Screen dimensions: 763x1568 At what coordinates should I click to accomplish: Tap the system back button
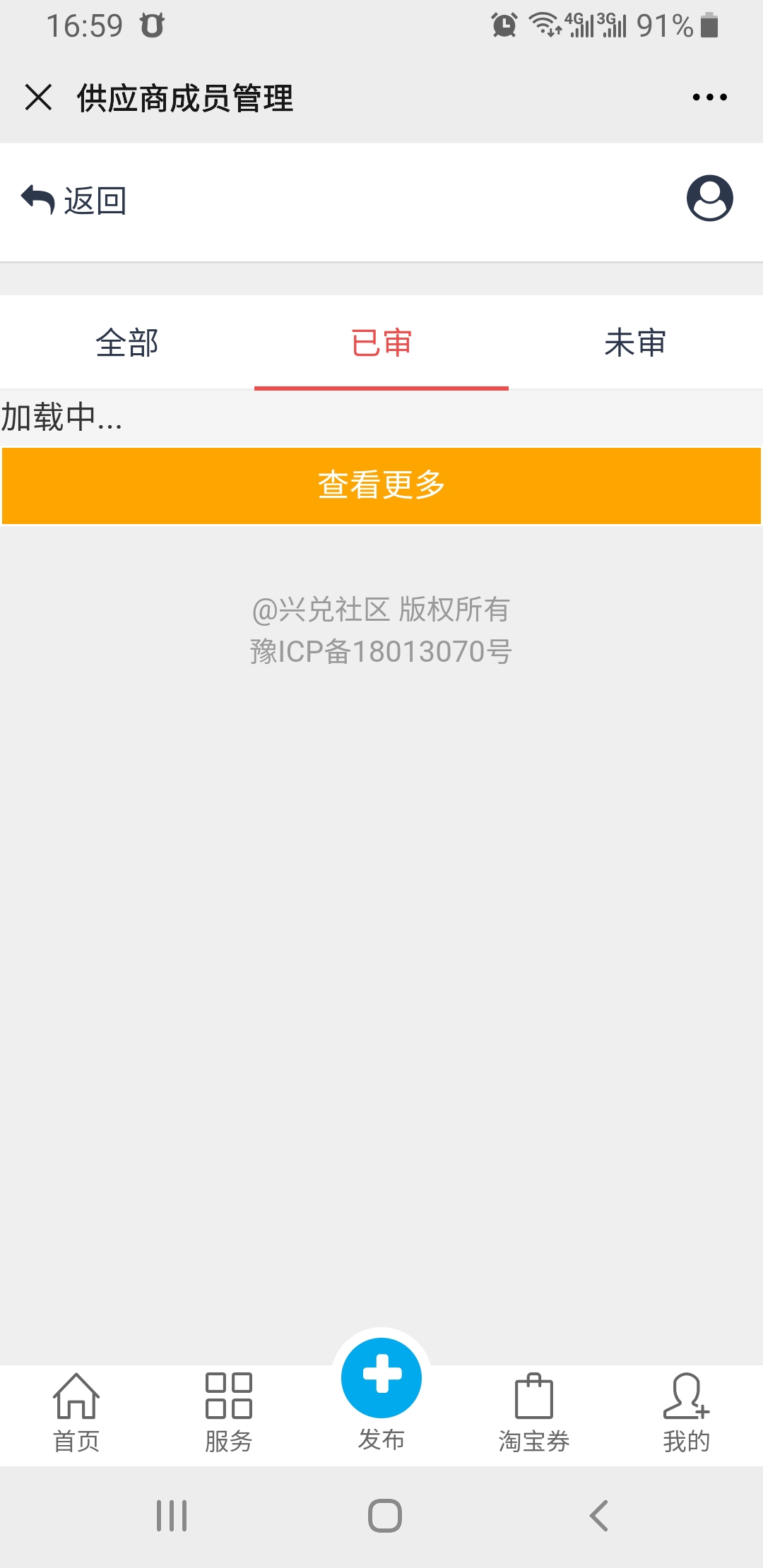coord(598,1516)
